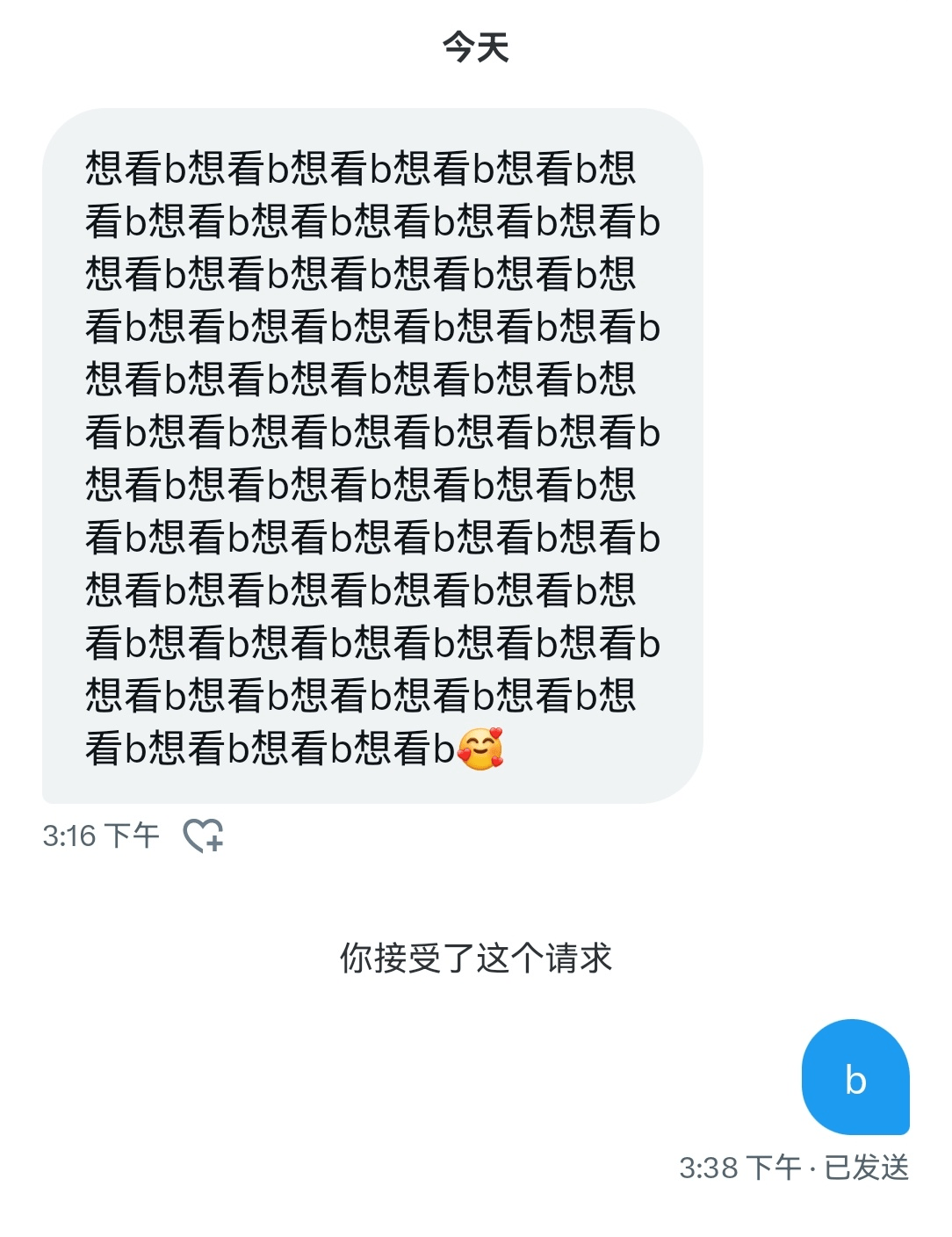
Task: Add a reaction to the 3:16 message
Action: coord(203,835)
